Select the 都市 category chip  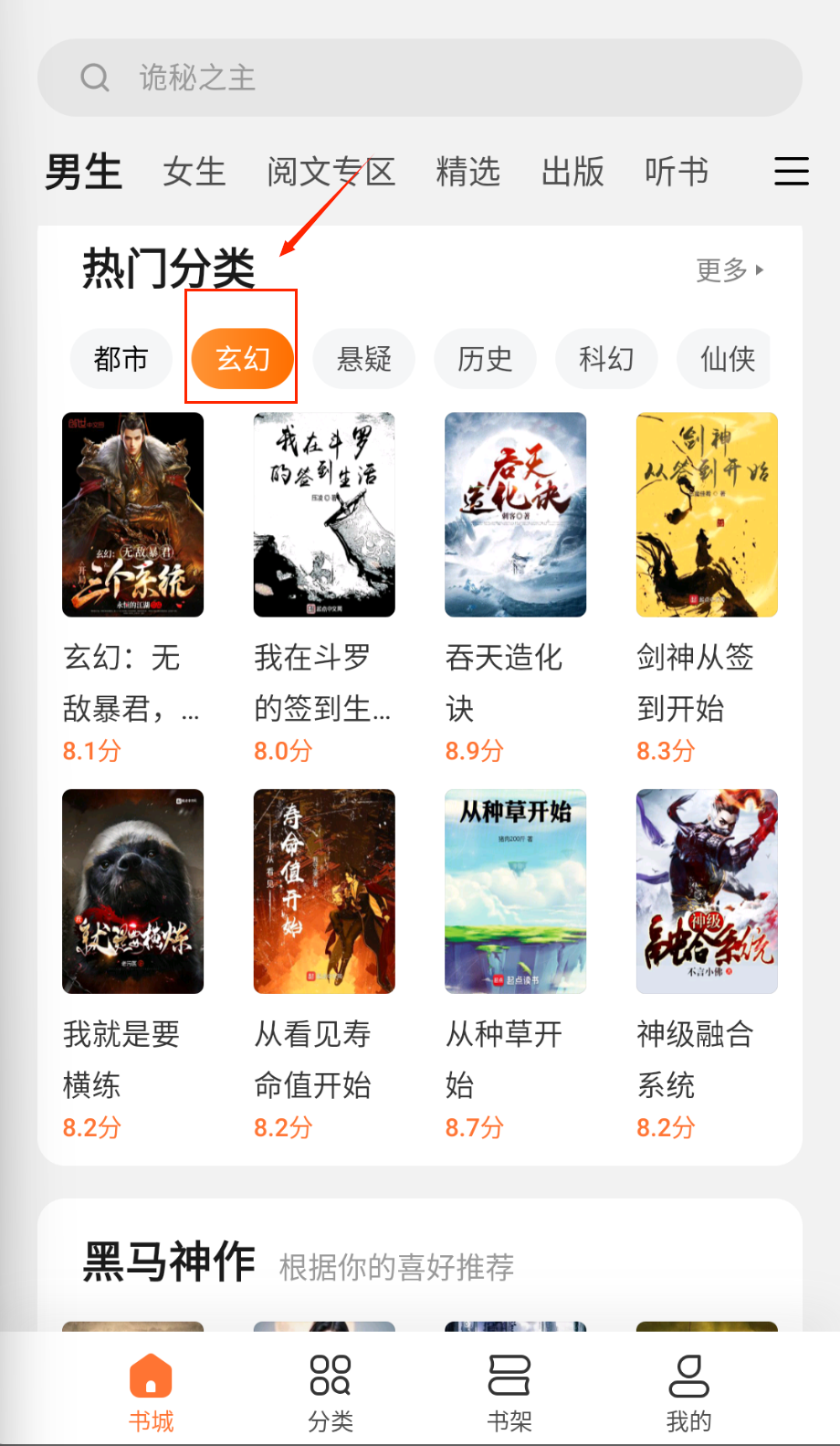pyautogui.click(x=121, y=359)
